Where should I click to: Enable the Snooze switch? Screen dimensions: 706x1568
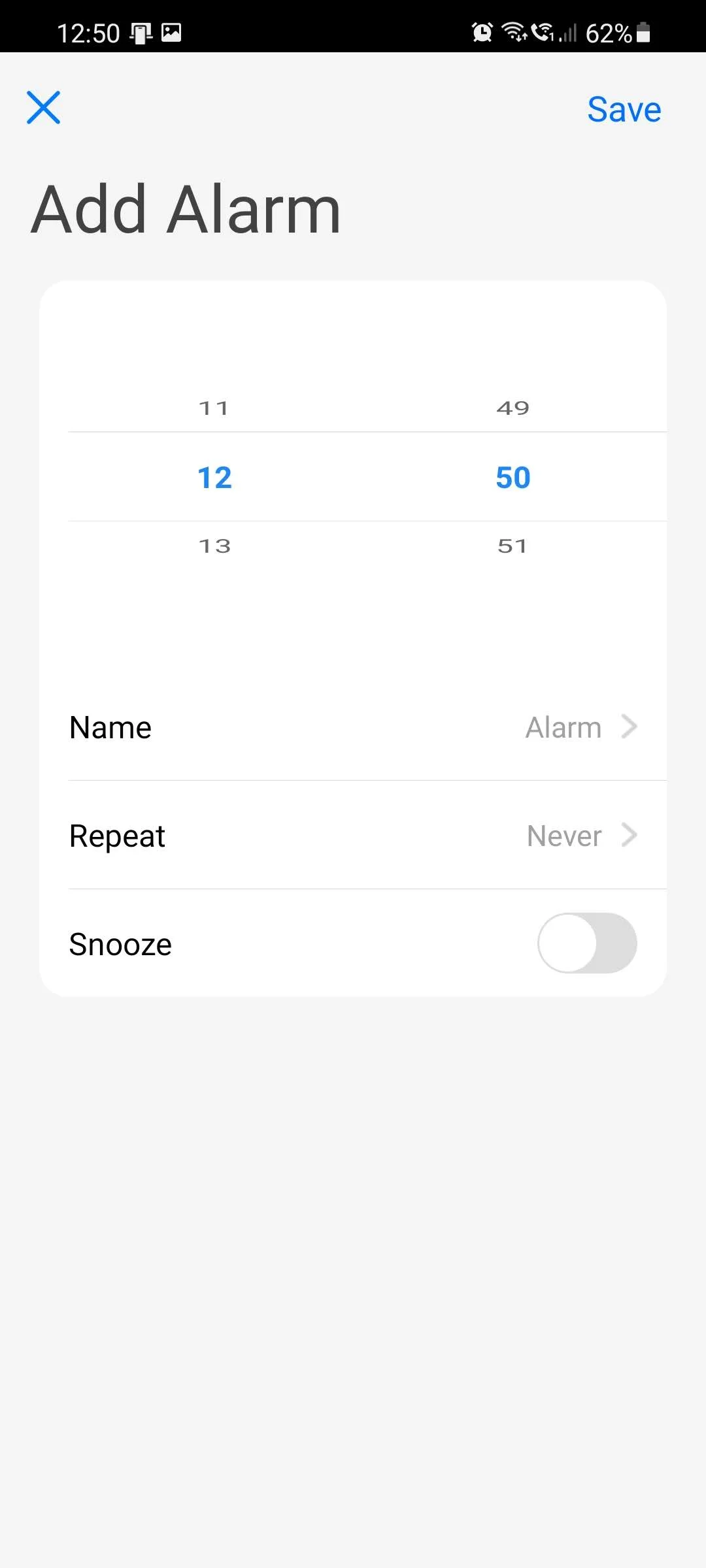click(x=586, y=943)
